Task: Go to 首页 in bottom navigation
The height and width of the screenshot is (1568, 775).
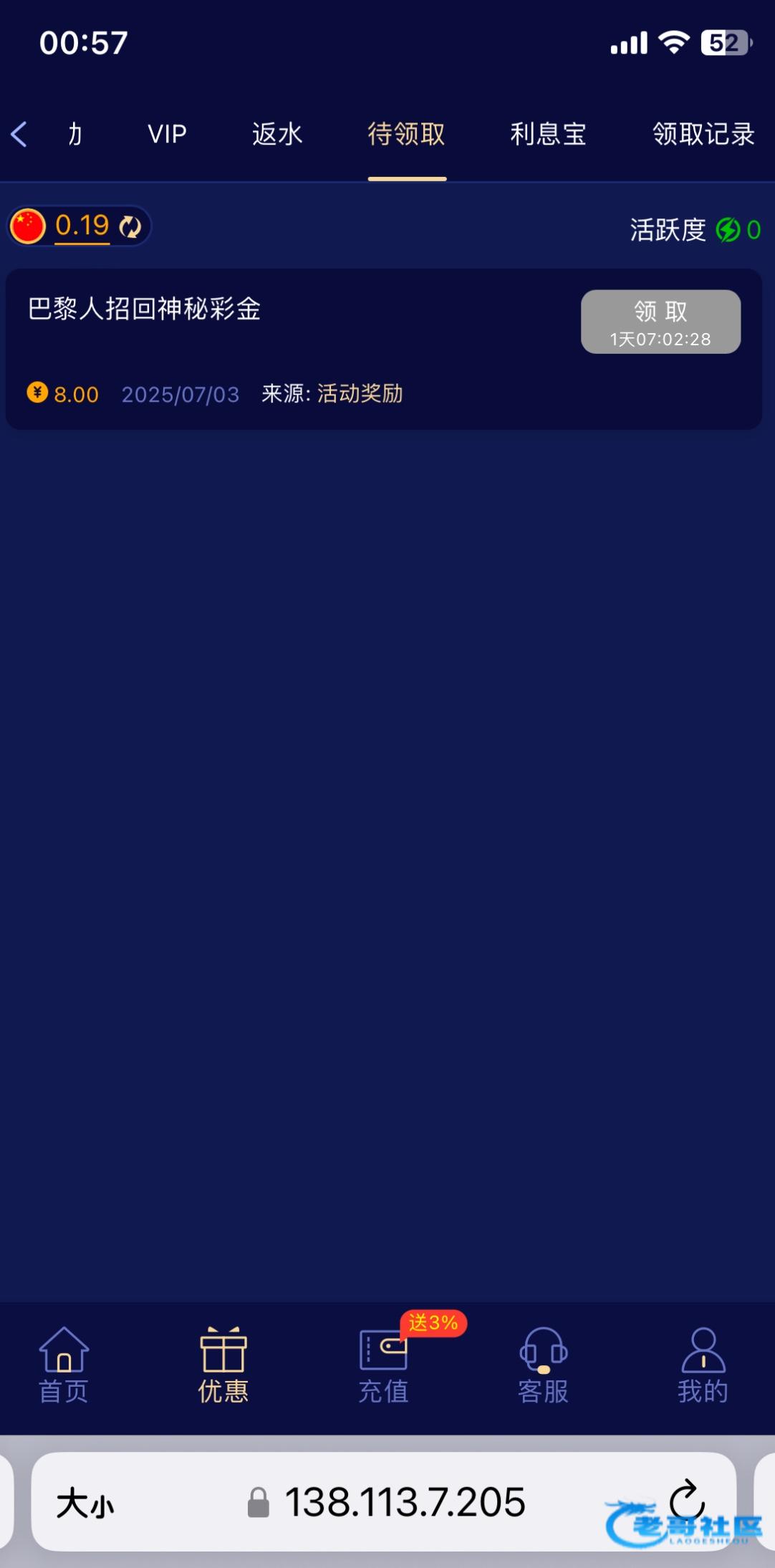Action: click(x=64, y=1365)
